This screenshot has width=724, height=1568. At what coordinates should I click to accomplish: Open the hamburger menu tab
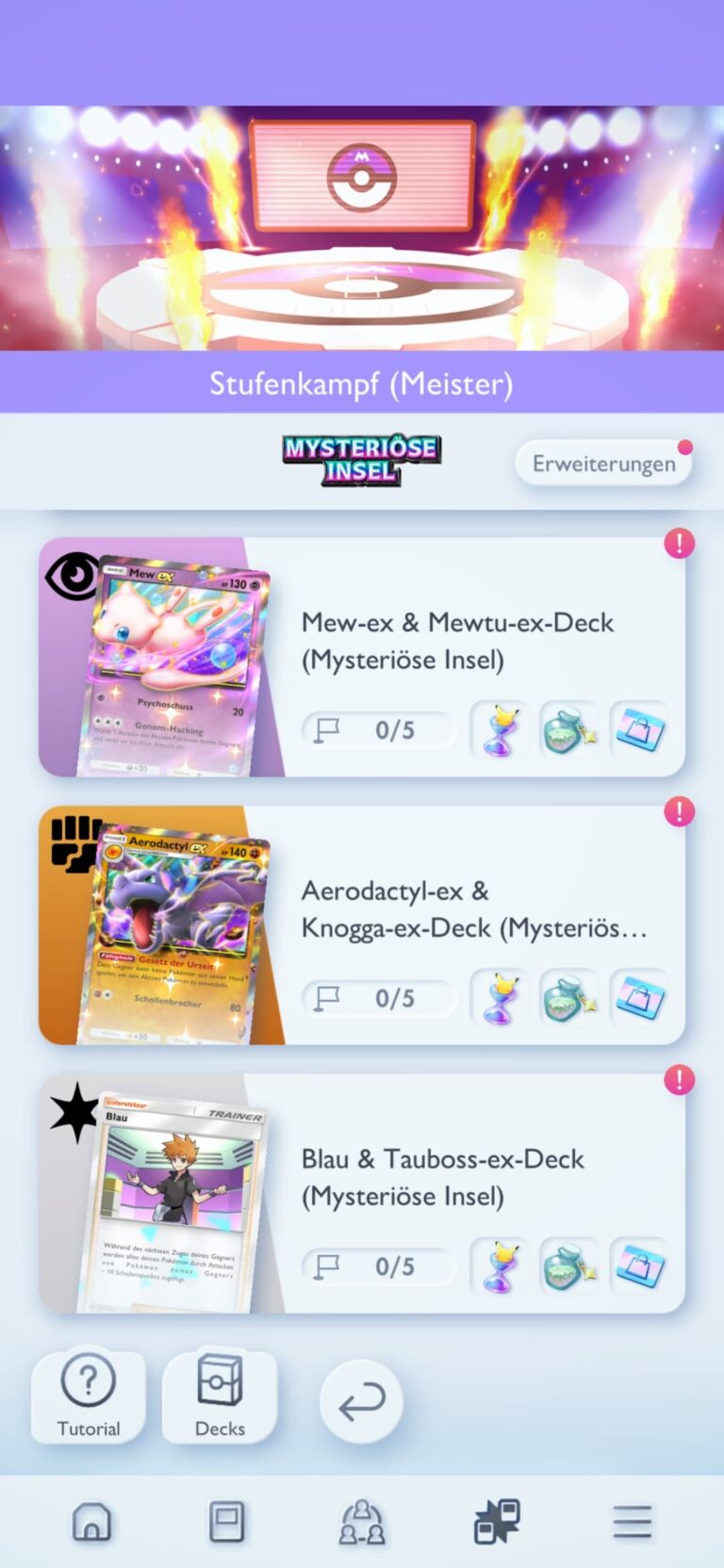pos(632,1521)
